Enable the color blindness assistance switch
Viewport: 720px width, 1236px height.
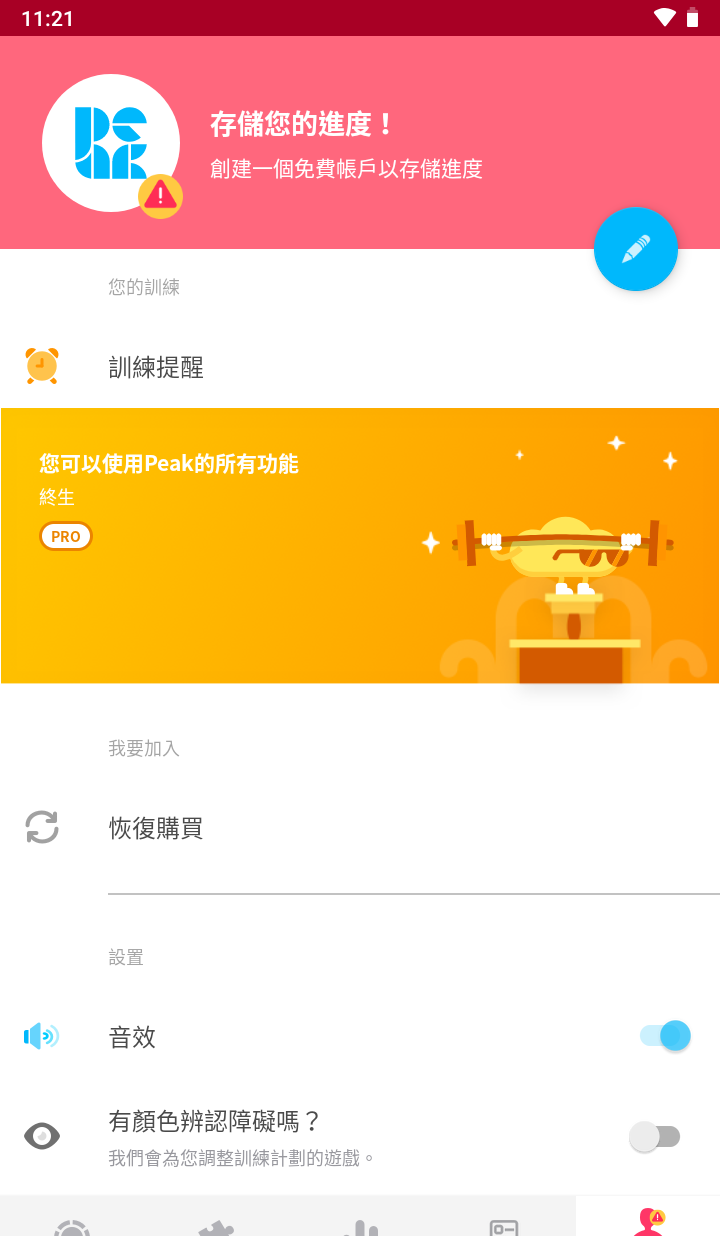(655, 1136)
